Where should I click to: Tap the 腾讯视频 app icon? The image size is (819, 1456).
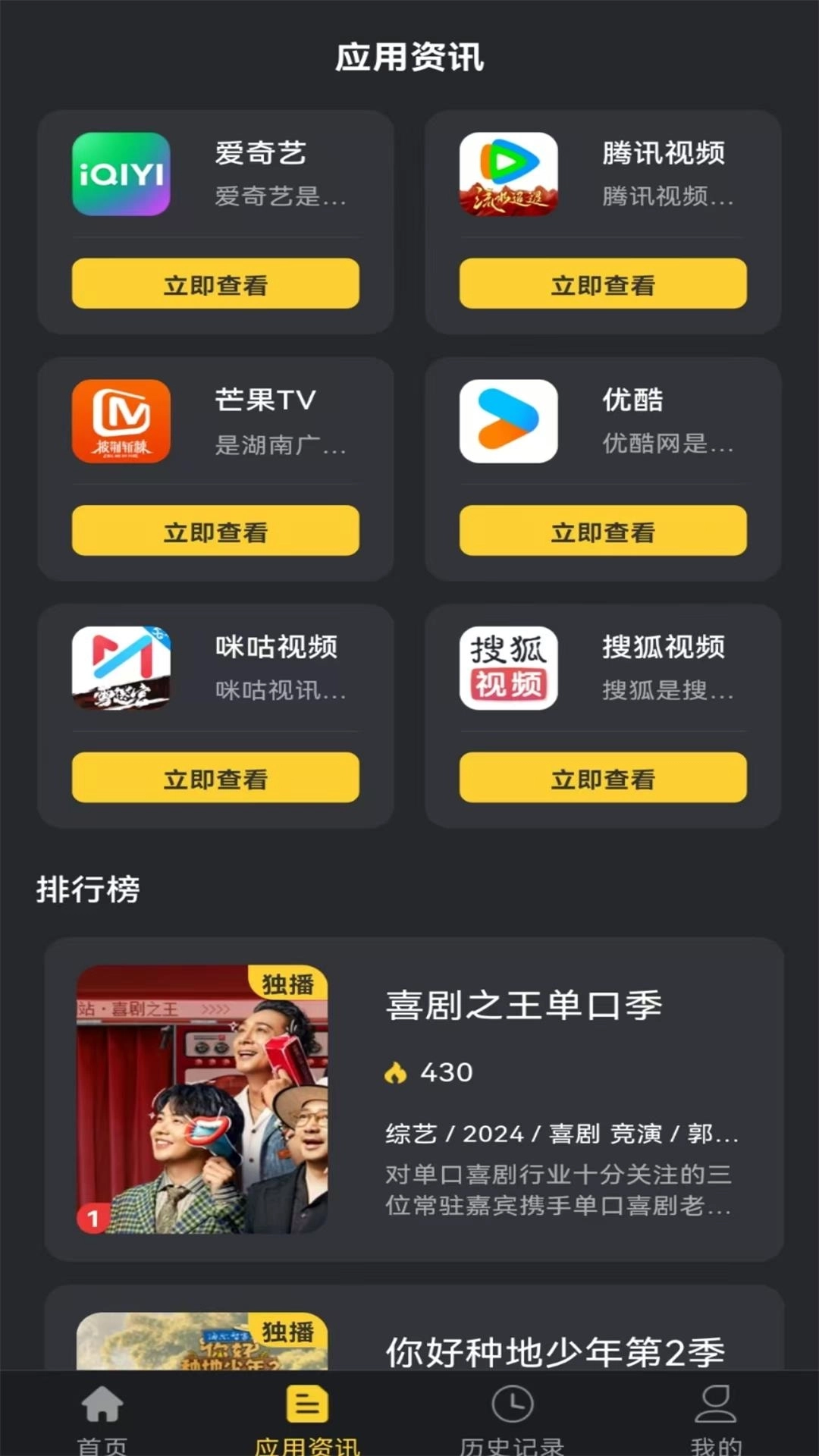[507, 176]
